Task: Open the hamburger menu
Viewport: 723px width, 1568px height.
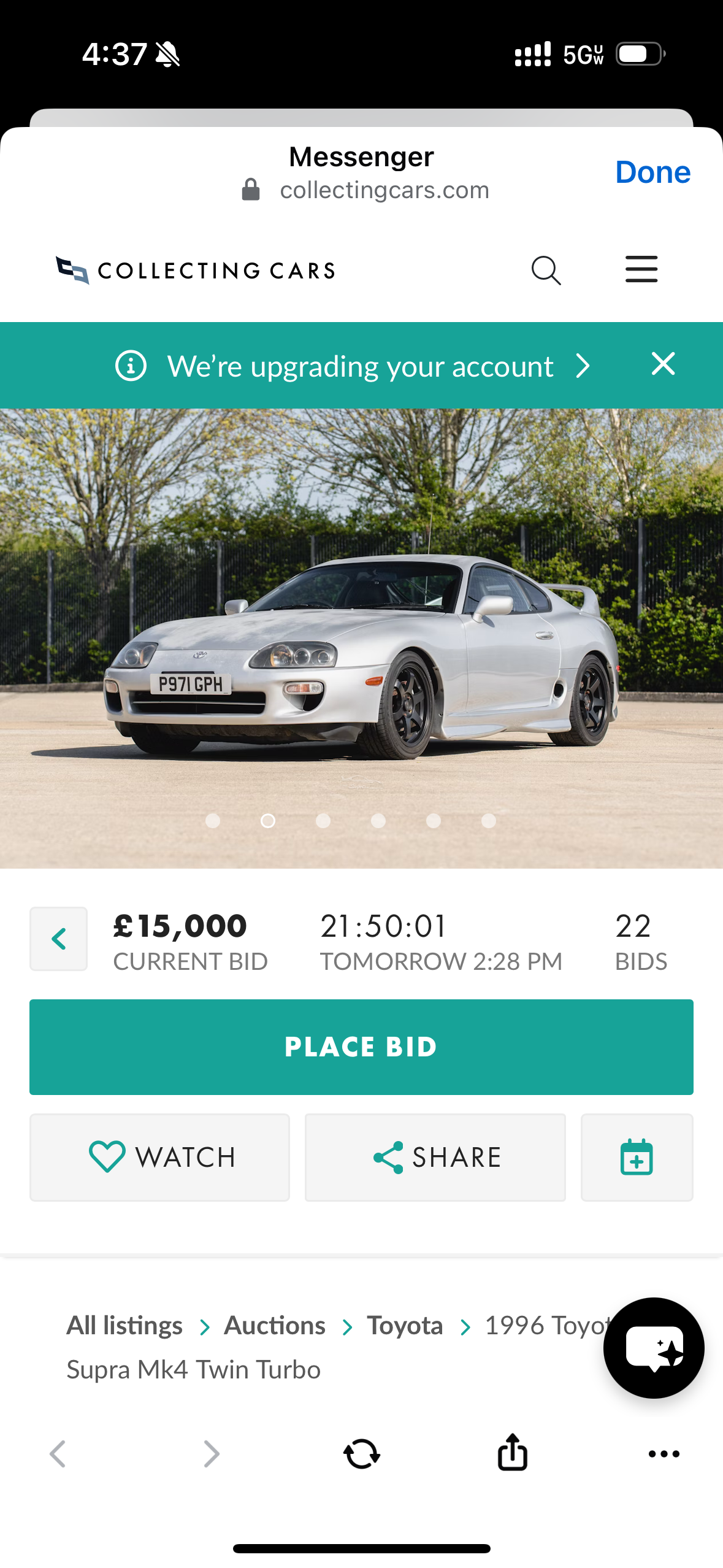Action: point(641,270)
